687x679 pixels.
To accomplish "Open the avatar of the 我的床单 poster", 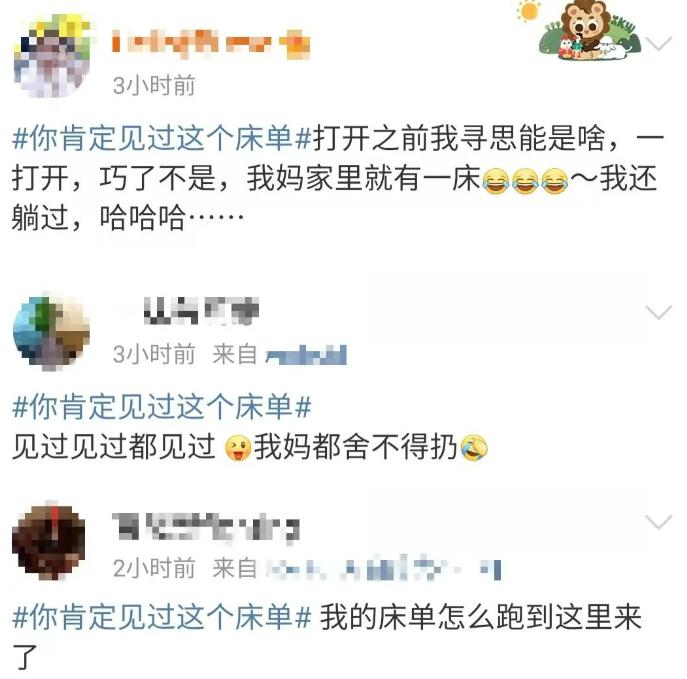I will tap(50, 543).
